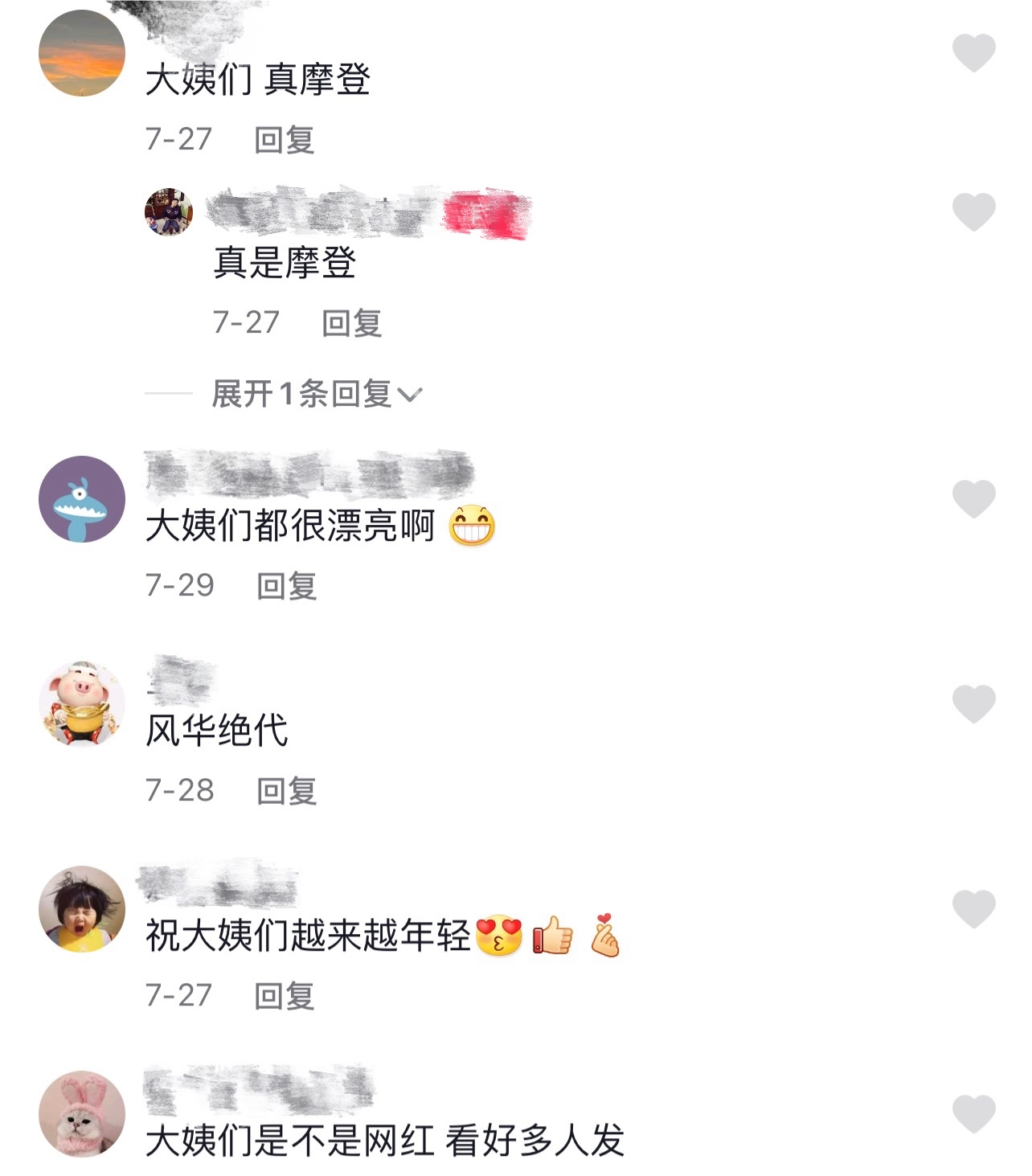Like the comment '大姨们是不是网红'
The height and width of the screenshot is (1176, 1032).
tap(973, 1114)
